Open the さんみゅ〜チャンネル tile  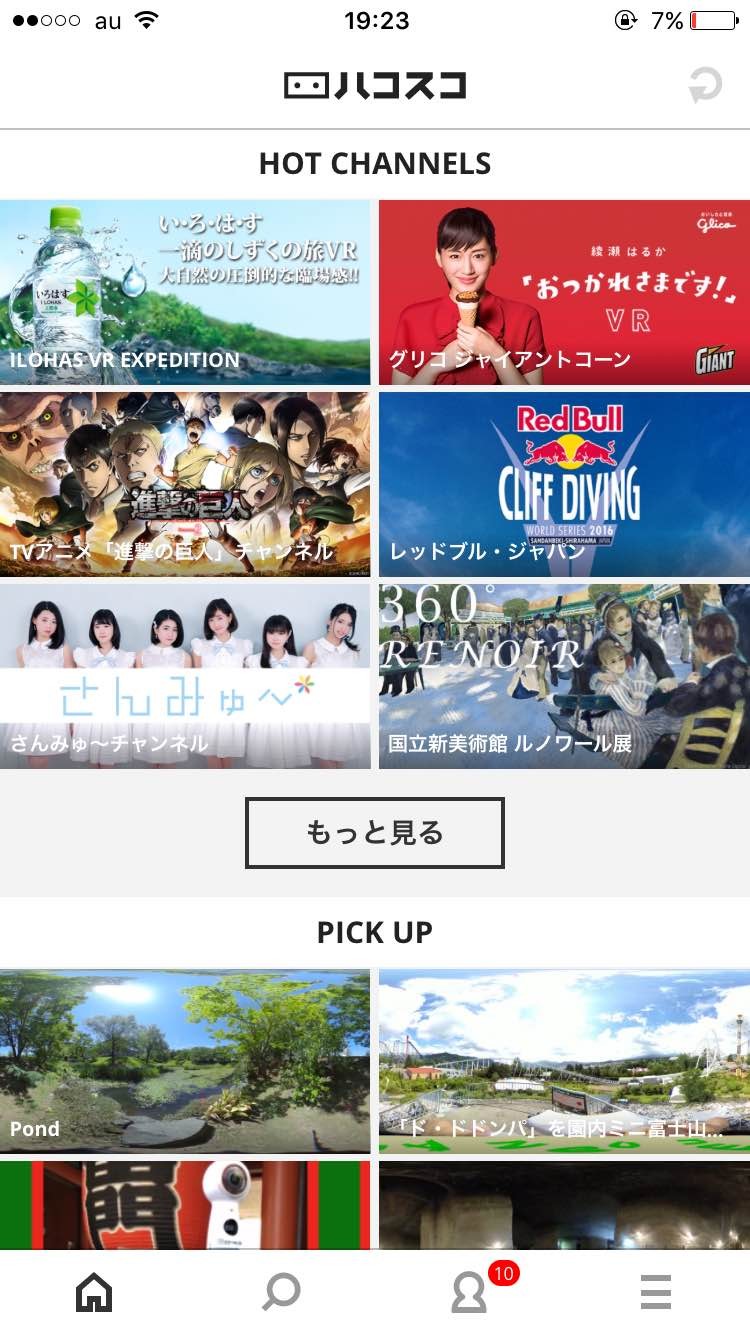click(185, 676)
